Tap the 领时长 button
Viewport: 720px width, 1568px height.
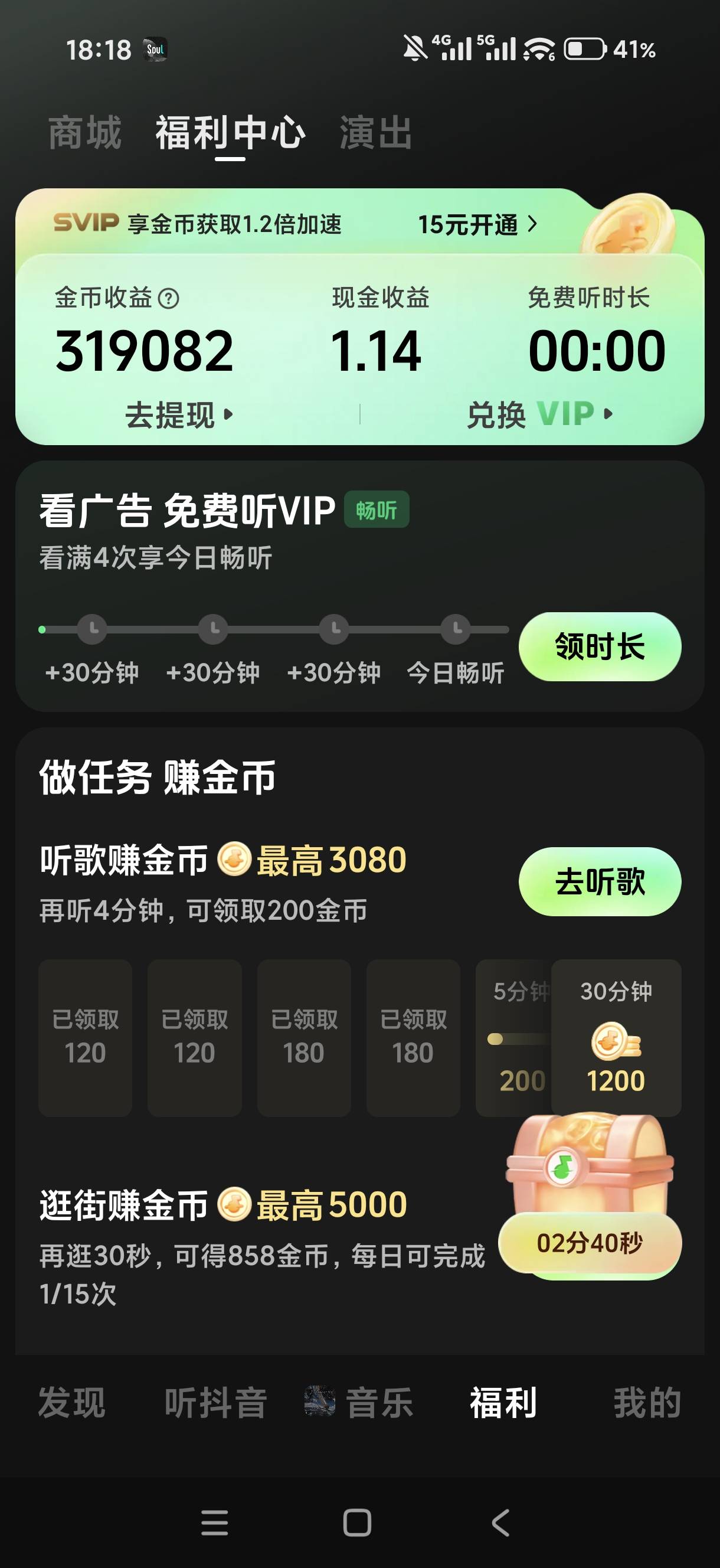(600, 646)
